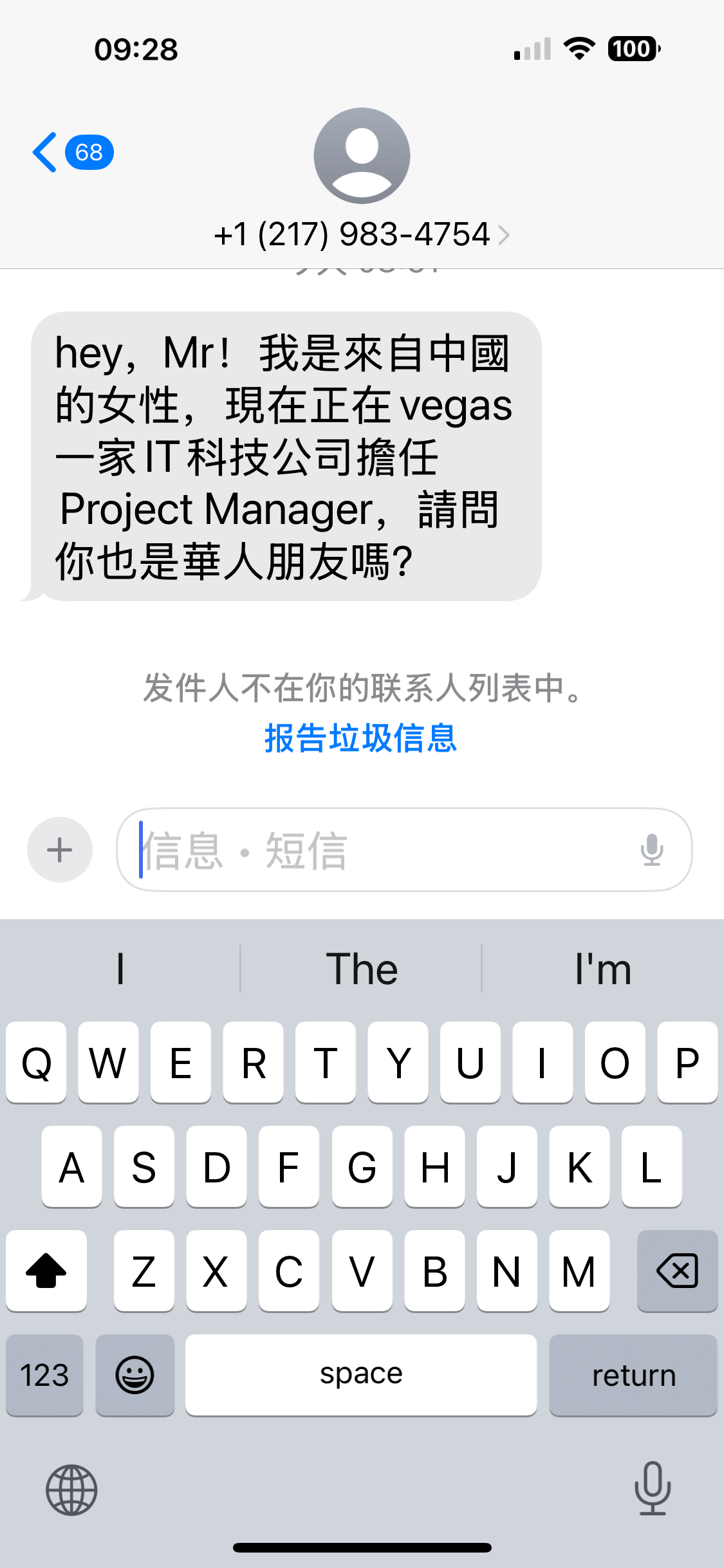724x1568 pixels.
Task: Hit the backspace key
Action: tap(677, 1271)
